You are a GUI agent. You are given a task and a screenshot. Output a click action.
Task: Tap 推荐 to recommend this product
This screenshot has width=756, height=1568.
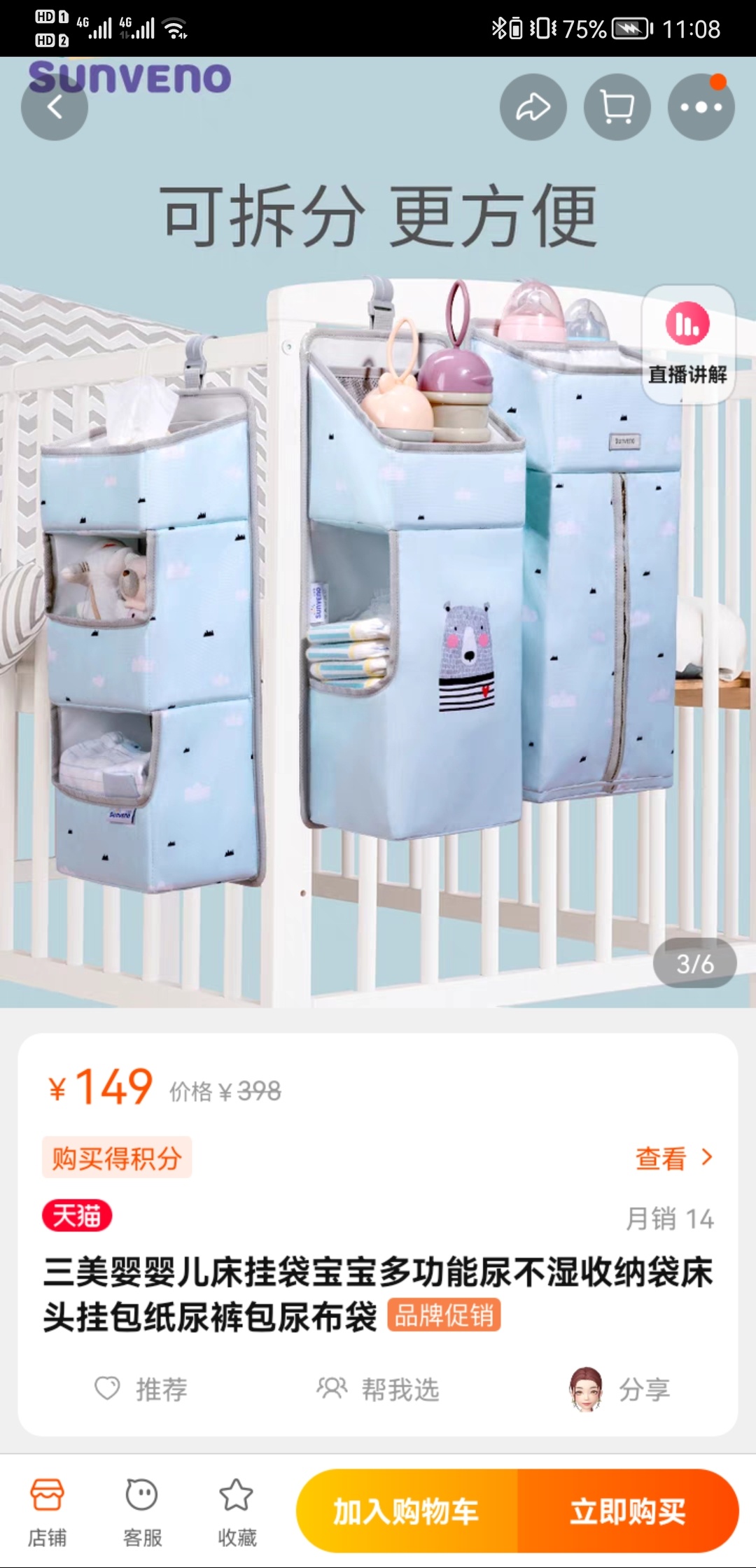click(x=141, y=1389)
